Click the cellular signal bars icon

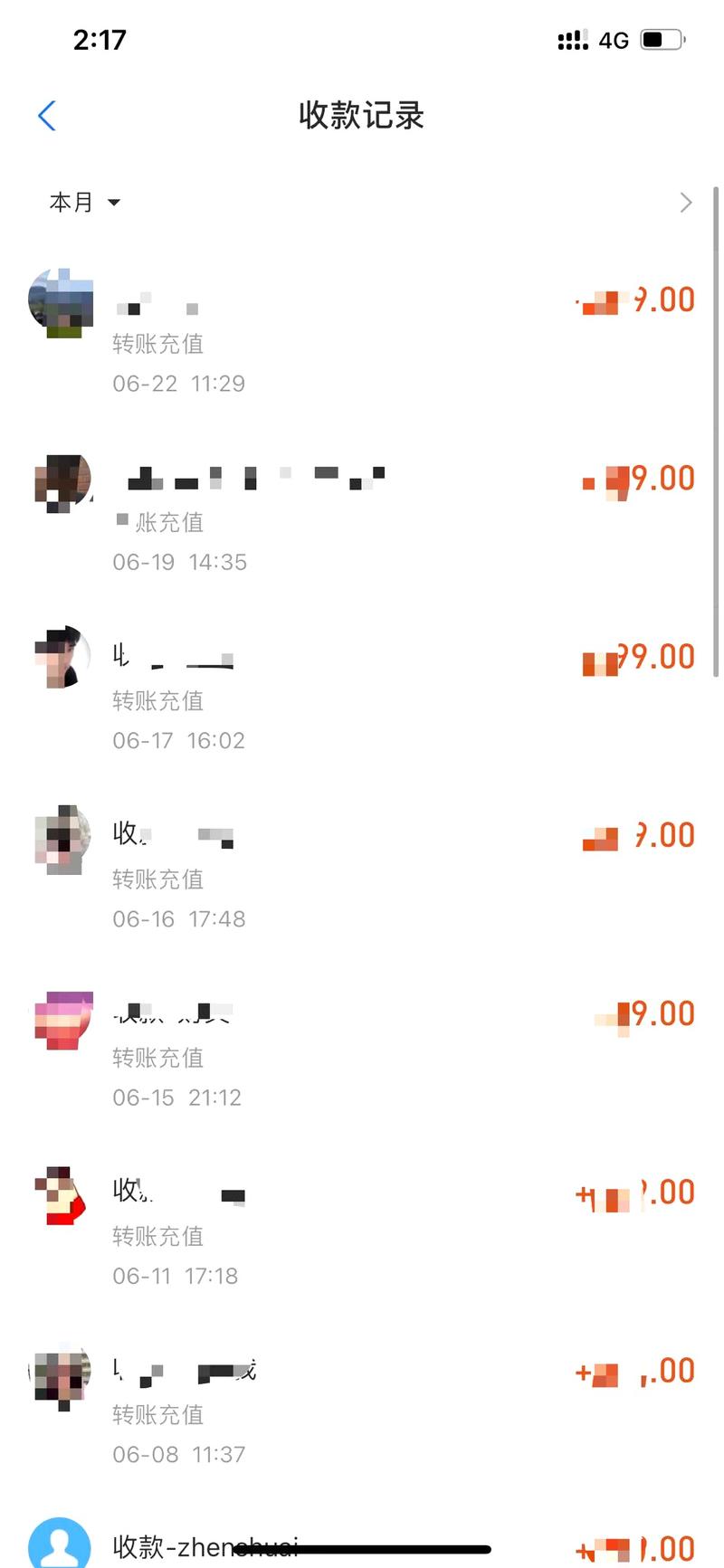[571, 39]
